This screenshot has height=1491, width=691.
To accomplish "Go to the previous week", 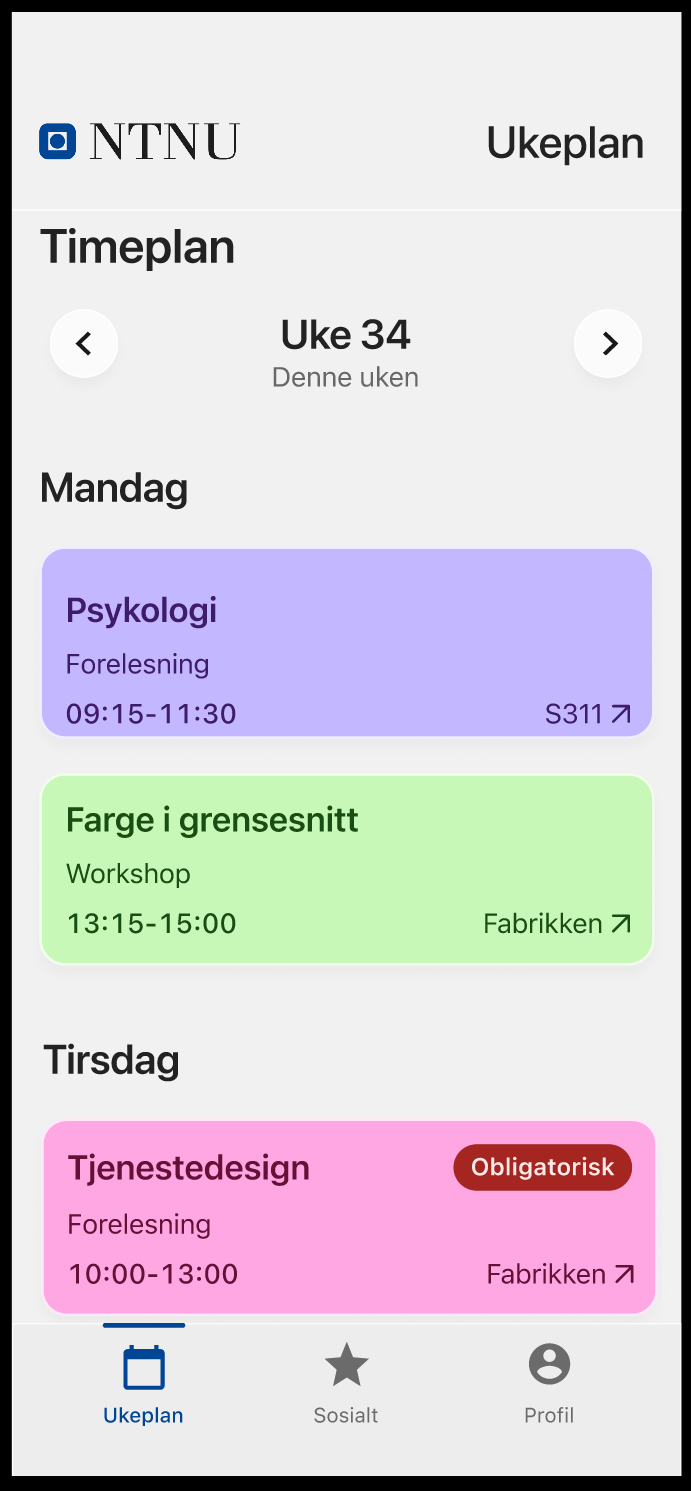I will 84,344.
